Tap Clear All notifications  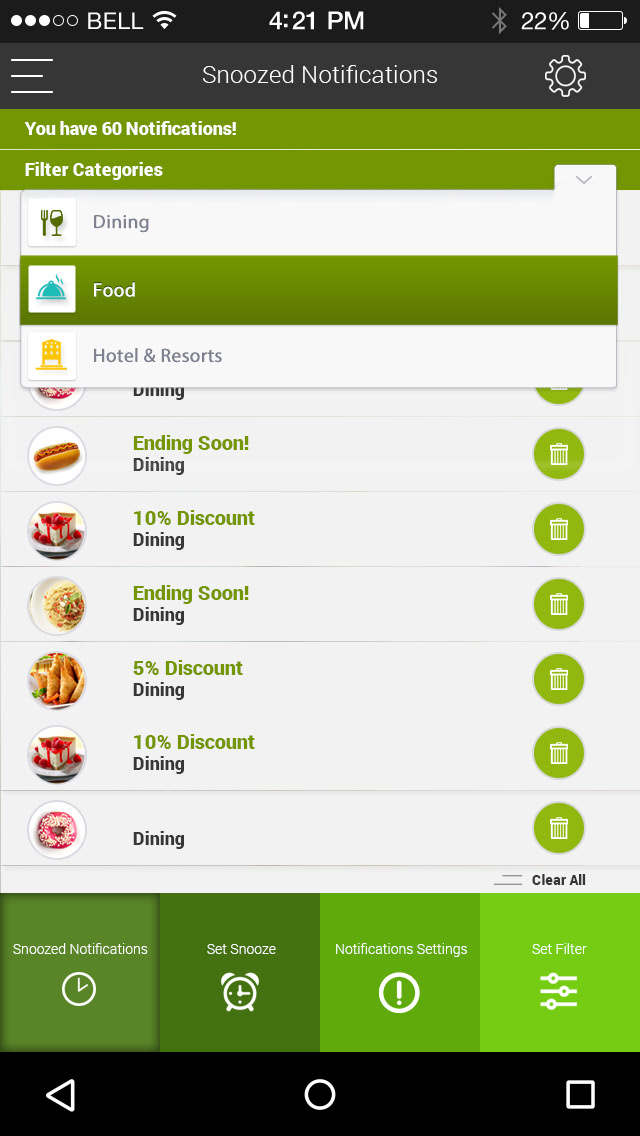[x=557, y=880]
